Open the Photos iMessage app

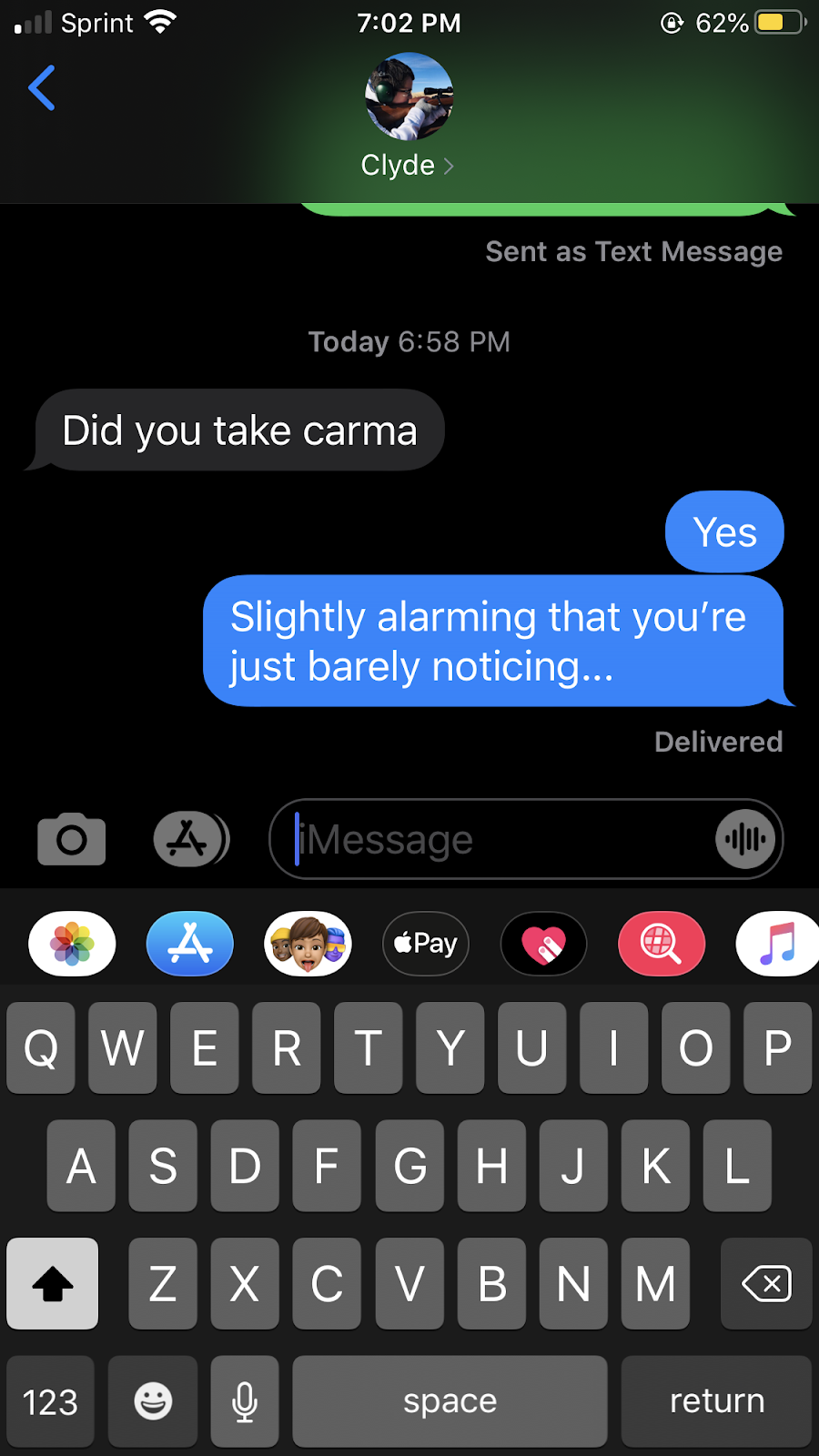(x=72, y=944)
